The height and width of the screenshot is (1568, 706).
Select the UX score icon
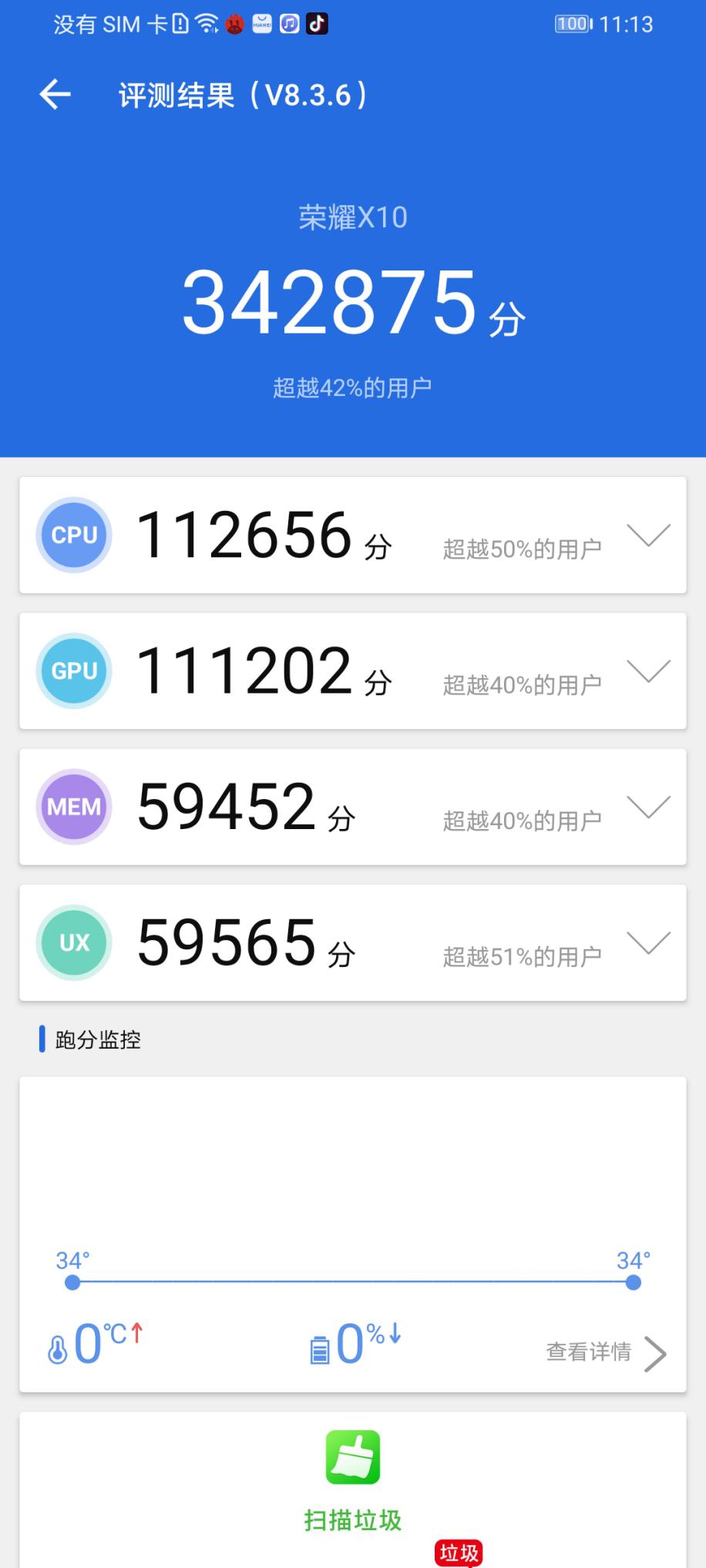click(x=73, y=942)
